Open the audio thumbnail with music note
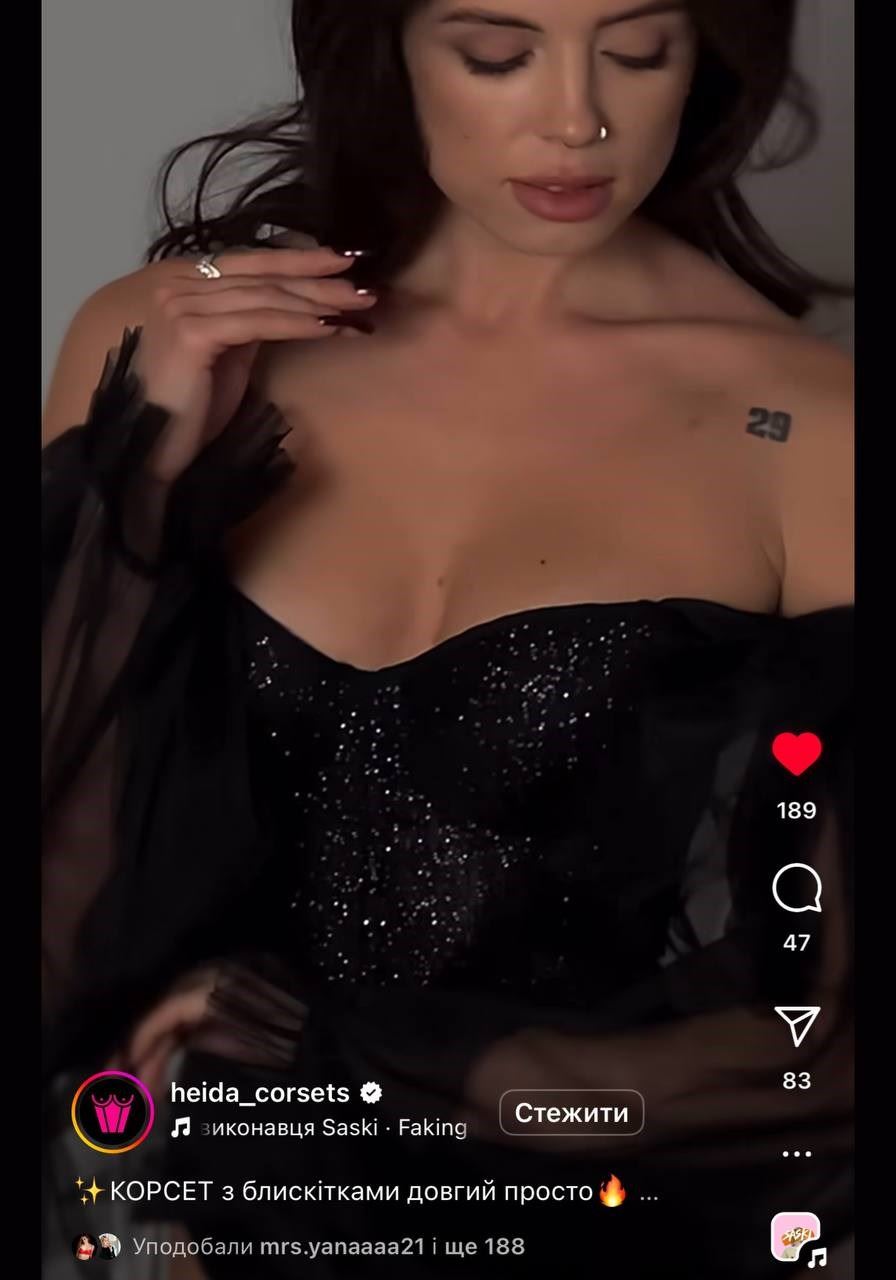This screenshot has width=896, height=1280. click(796, 1238)
